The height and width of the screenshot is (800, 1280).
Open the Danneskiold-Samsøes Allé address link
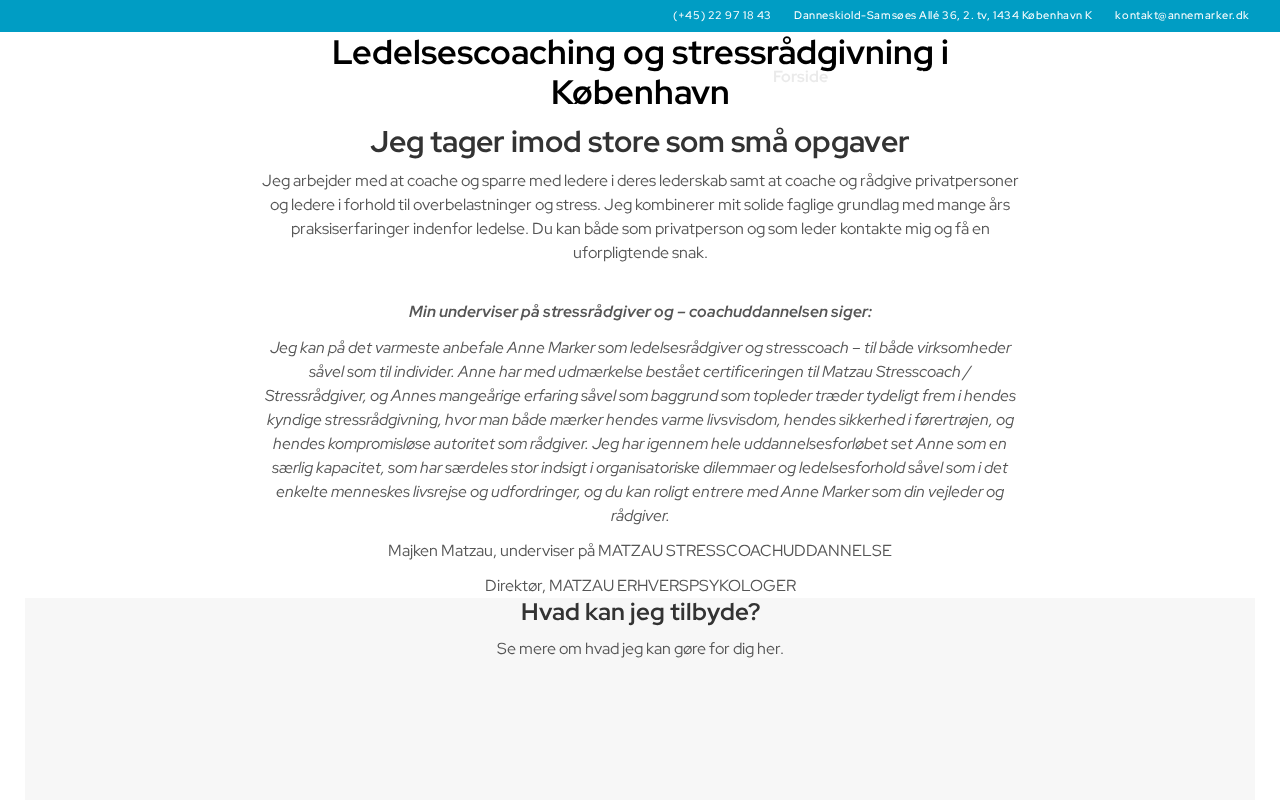943,15
